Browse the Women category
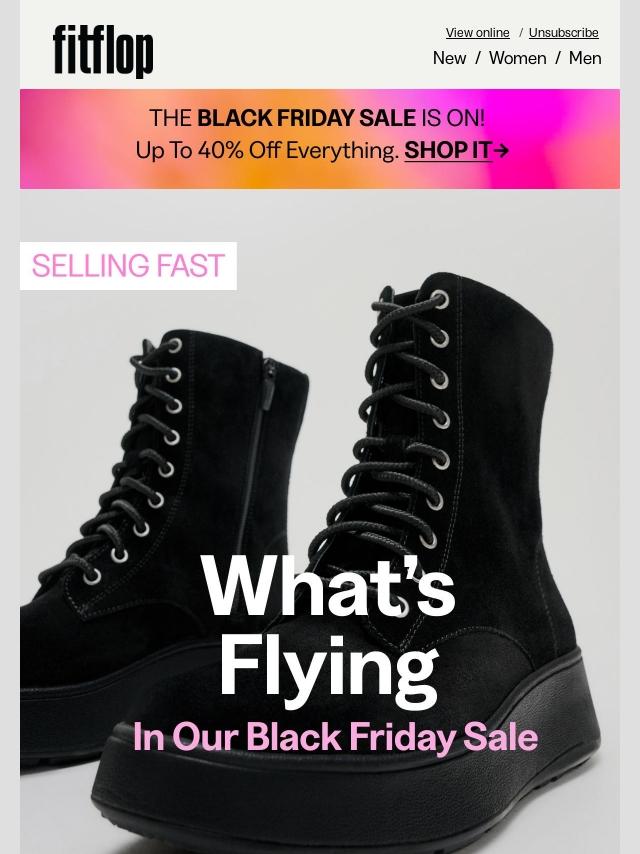Viewport: 640px width, 854px height. pos(517,58)
